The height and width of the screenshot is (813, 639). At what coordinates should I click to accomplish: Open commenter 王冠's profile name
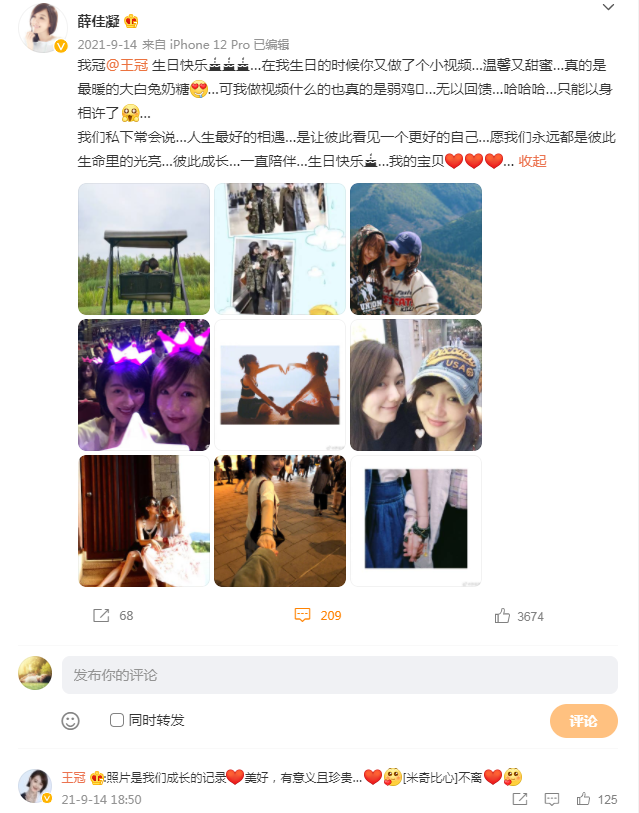click(74, 777)
